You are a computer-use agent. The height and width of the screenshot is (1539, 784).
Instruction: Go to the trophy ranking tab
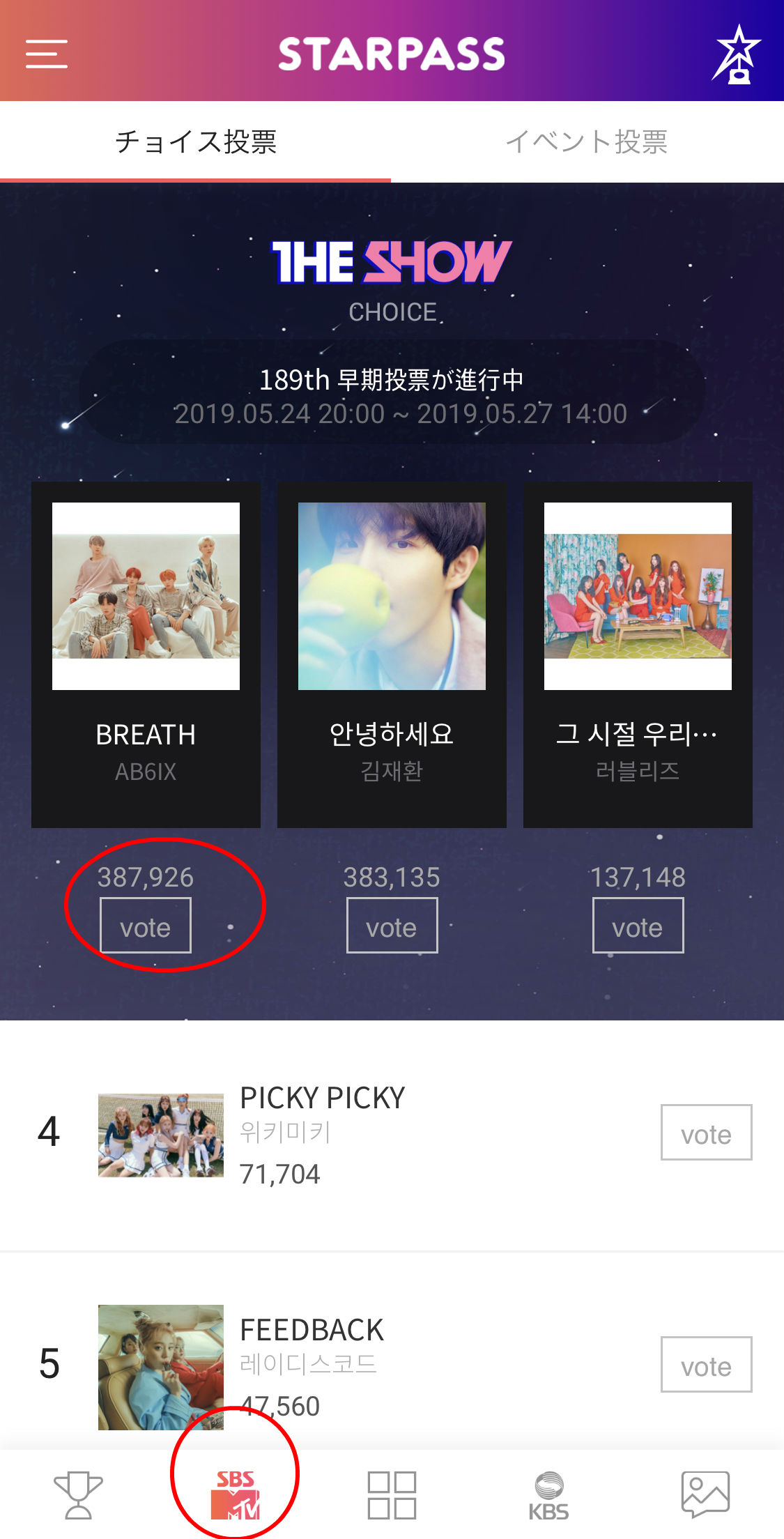[x=78, y=1495]
